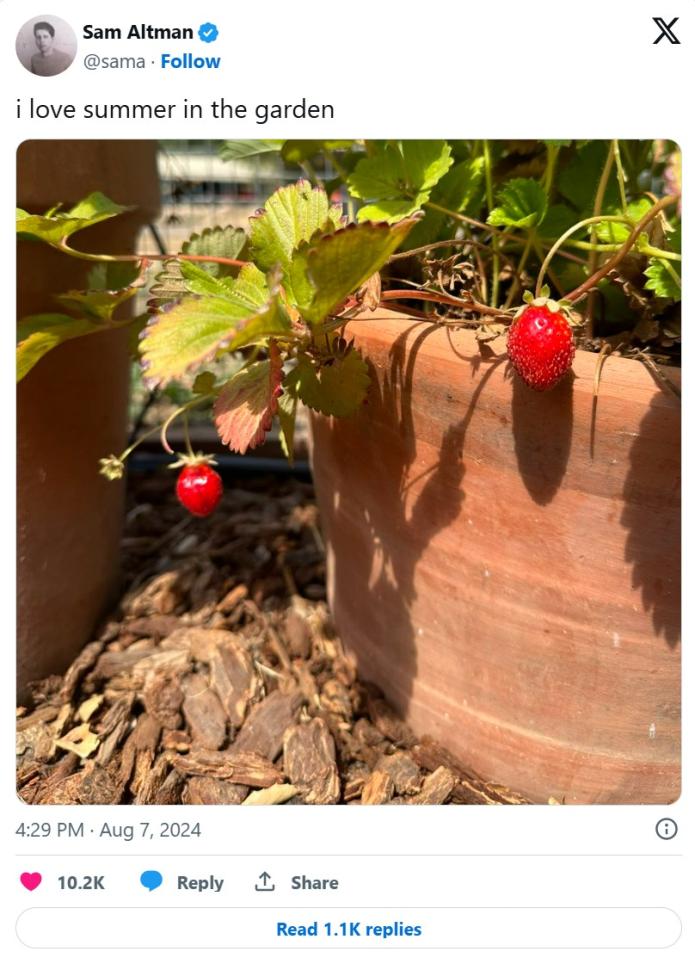The width and height of the screenshot is (695, 964).
Task: Follow the @sama account
Action: [x=190, y=61]
